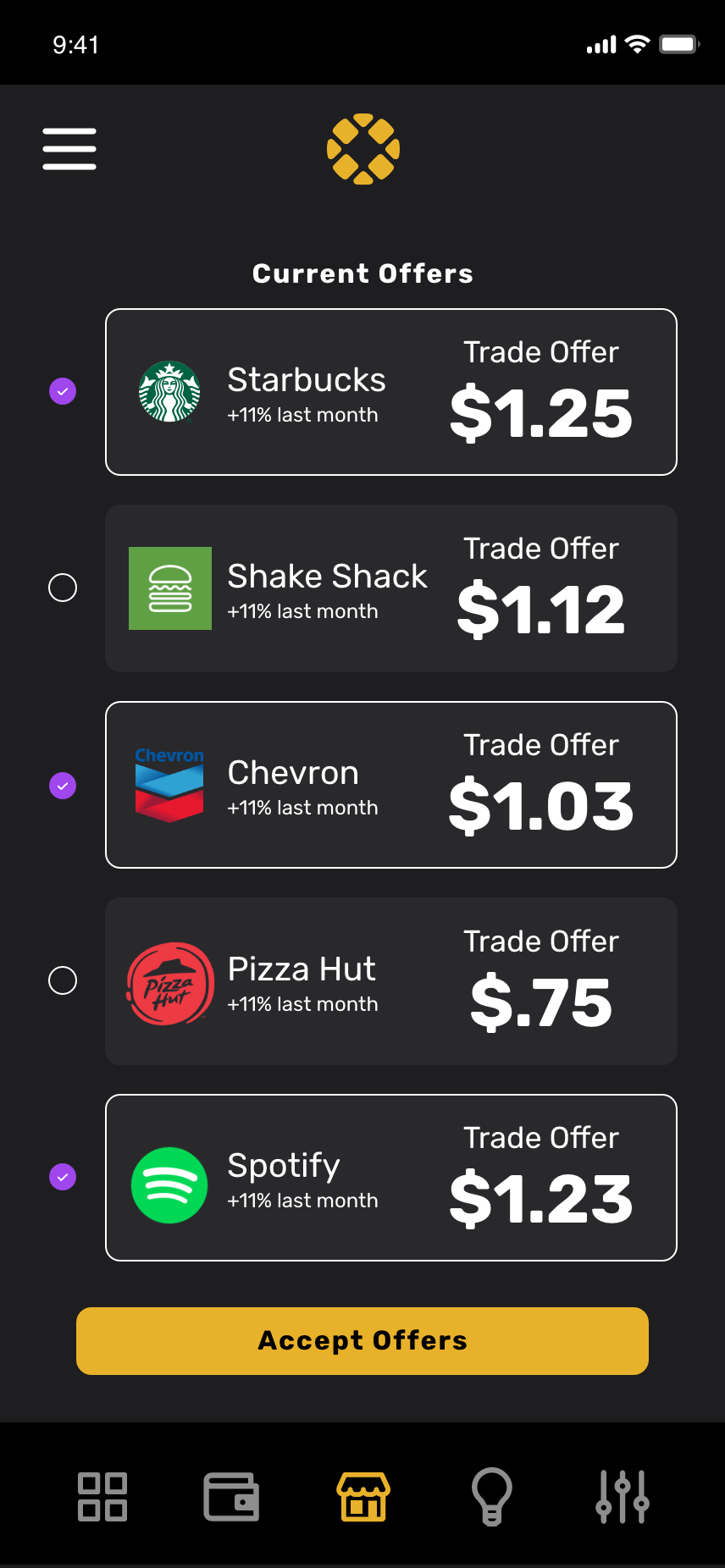
Task: Uncheck the Chevron offer checkbox
Action: tap(63, 786)
